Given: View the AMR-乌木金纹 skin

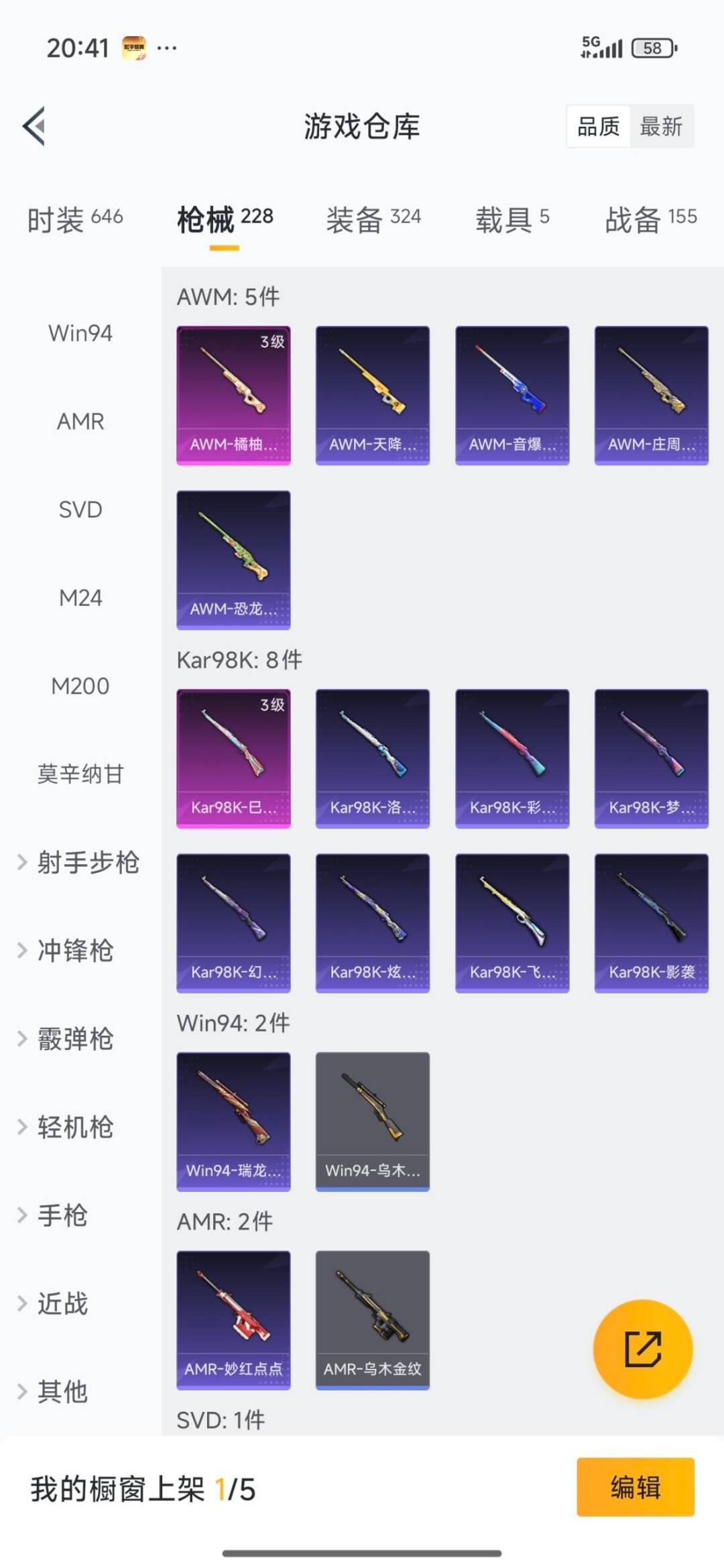Looking at the screenshot, I should pyautogui.click(x=373, y=1317).
